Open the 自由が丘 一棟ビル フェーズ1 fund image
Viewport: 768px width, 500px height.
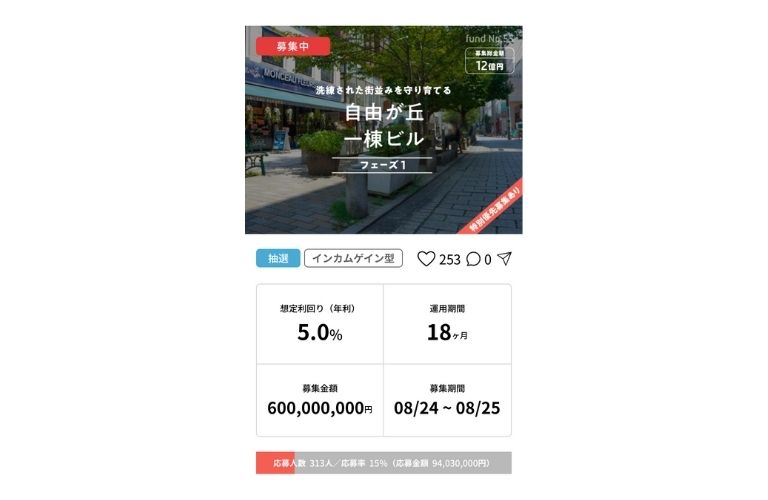(384, 130)
